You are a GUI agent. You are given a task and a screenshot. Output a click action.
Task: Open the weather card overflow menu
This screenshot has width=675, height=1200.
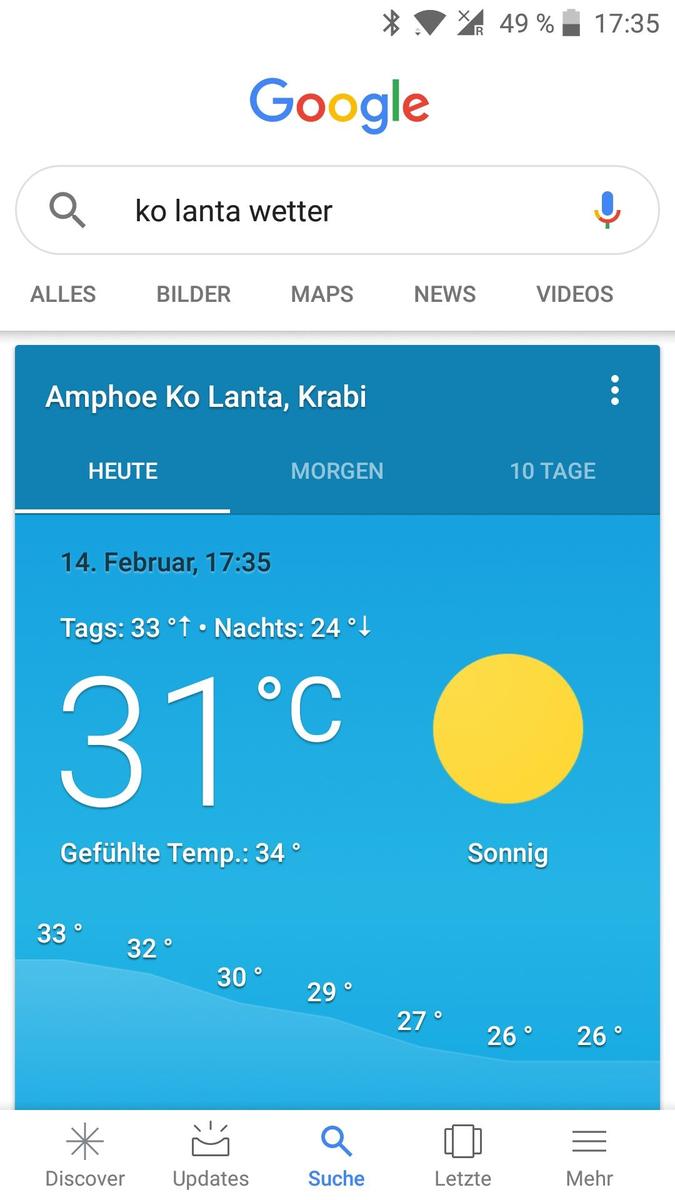[614, 391]
